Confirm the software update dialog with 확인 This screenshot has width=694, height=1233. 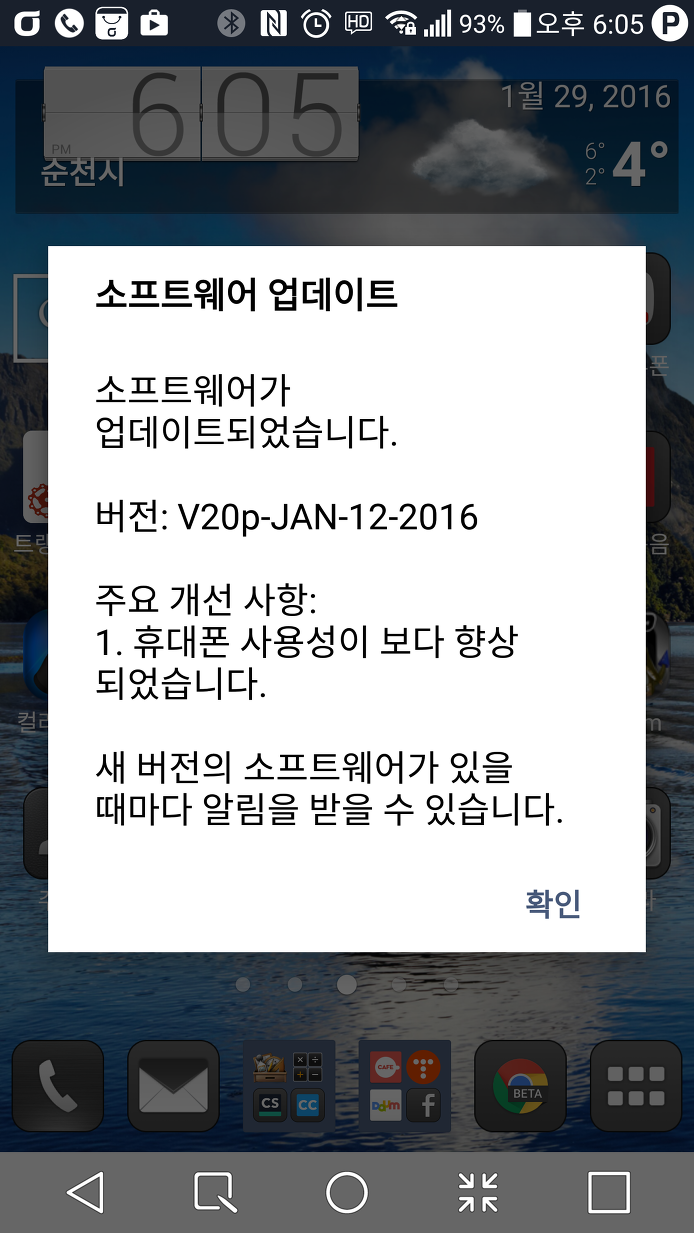click(553, 903)
